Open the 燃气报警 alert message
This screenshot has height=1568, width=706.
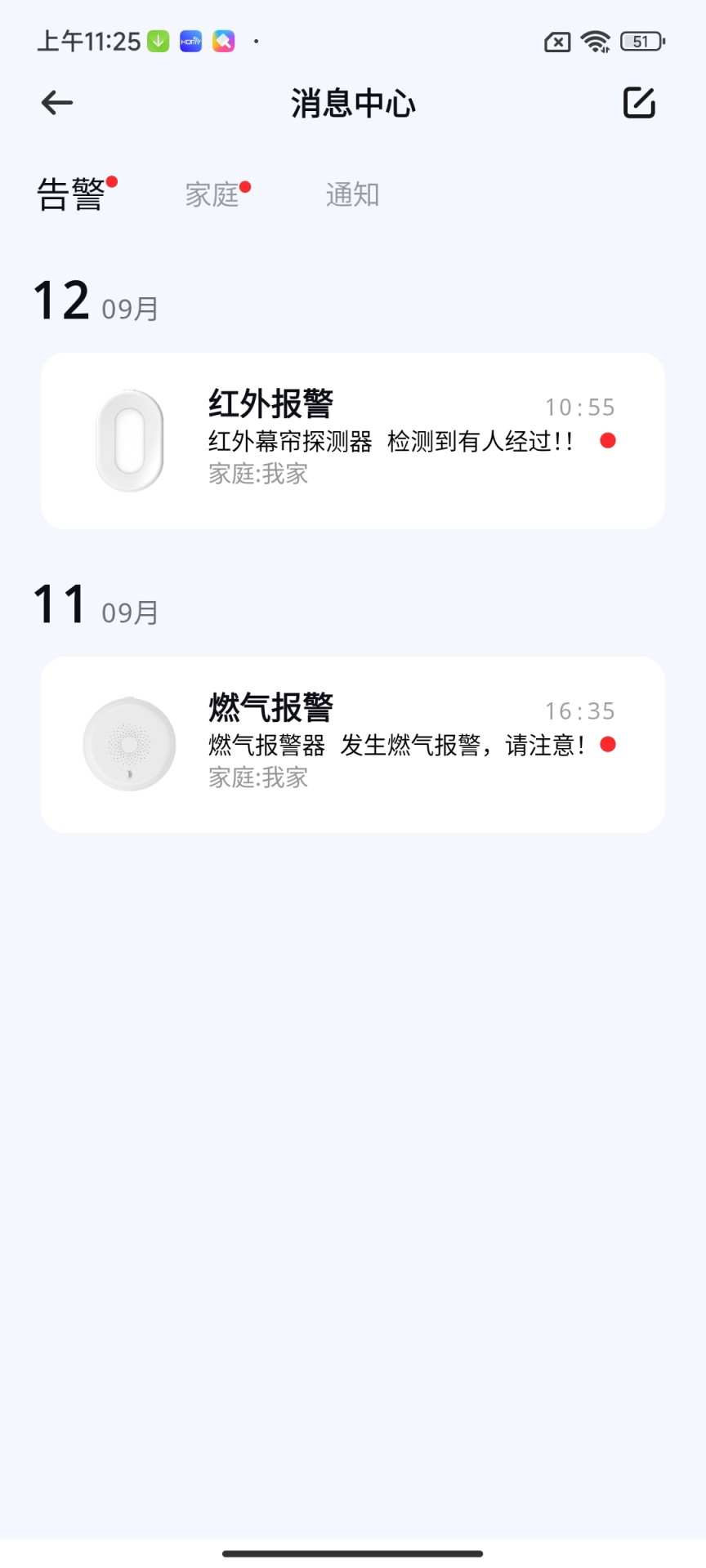[x=351, y=744]
